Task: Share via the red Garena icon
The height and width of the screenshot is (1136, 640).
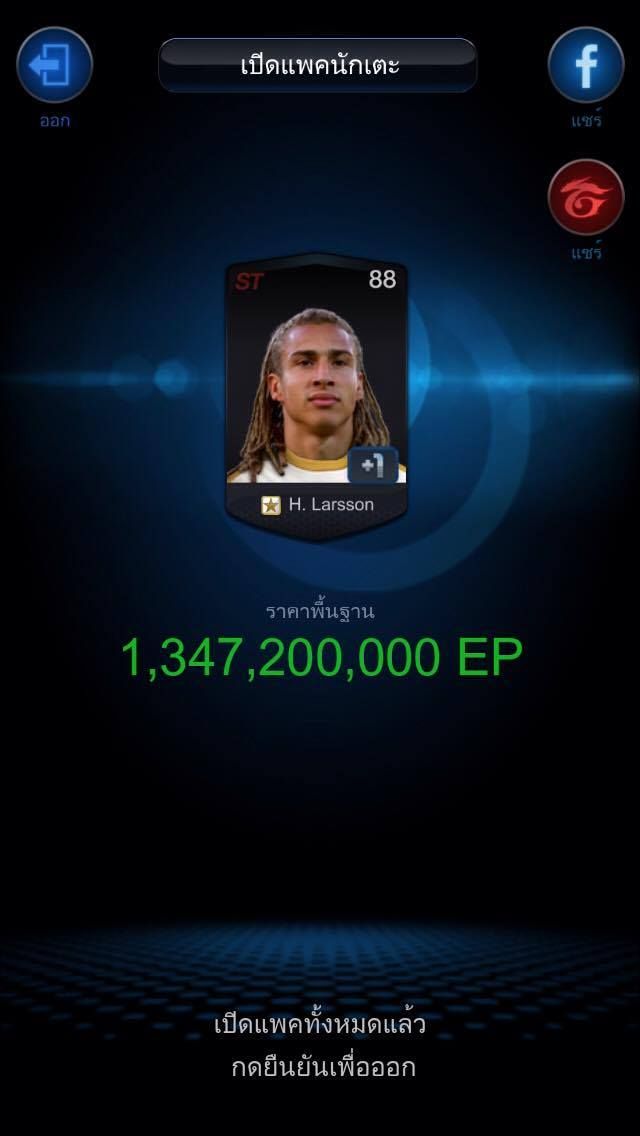Action: click(x=586, y=197)
